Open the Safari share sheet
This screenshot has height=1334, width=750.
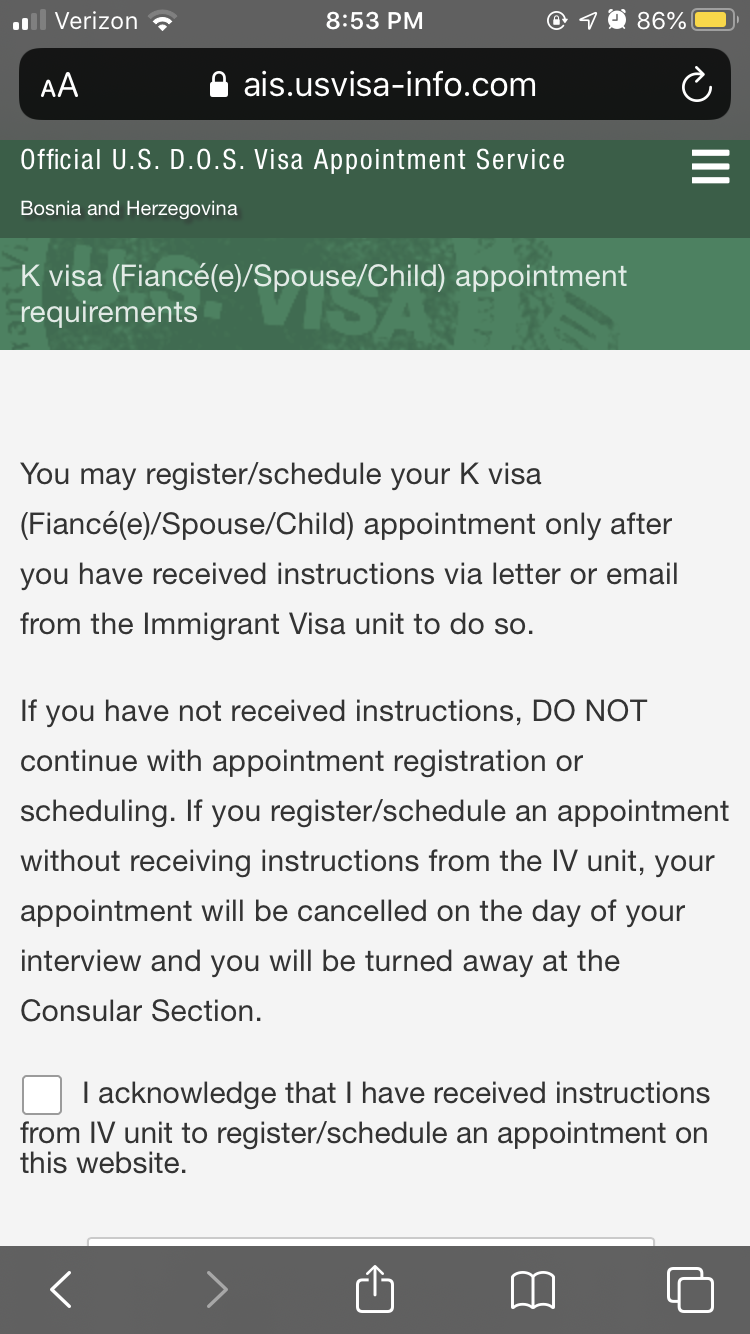(x=375, y=1288)
